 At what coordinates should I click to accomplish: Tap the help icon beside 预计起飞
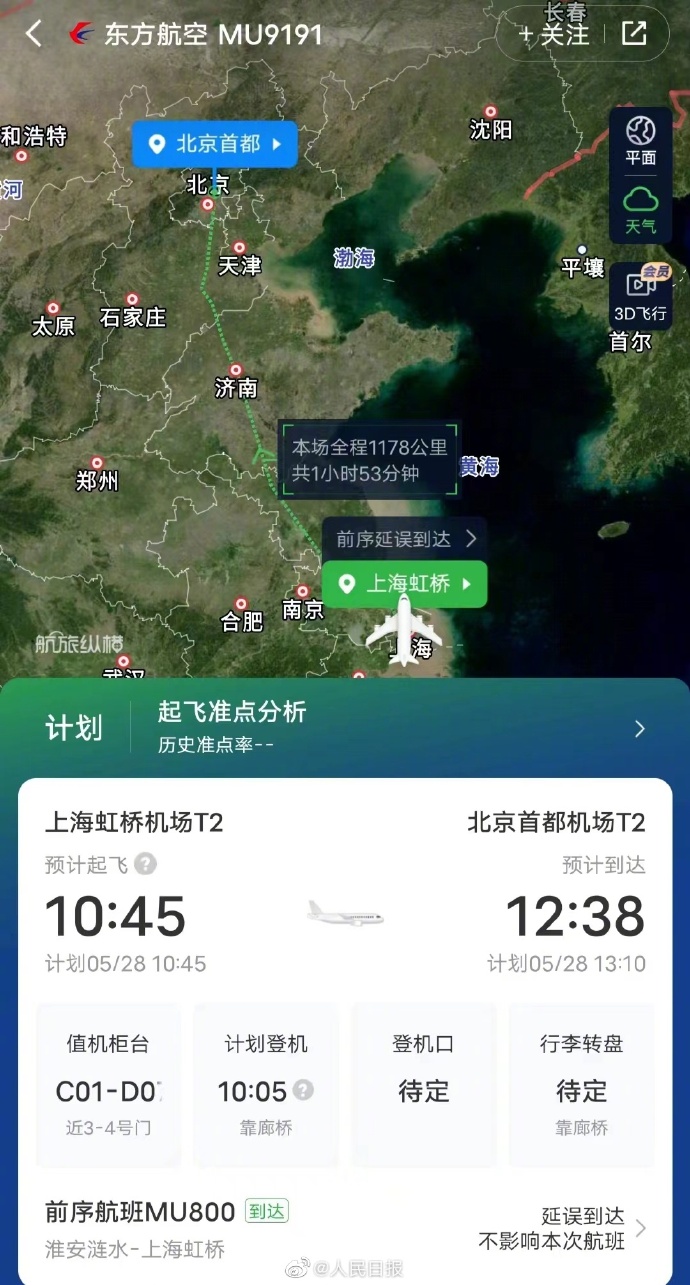(x=146, y=864)
